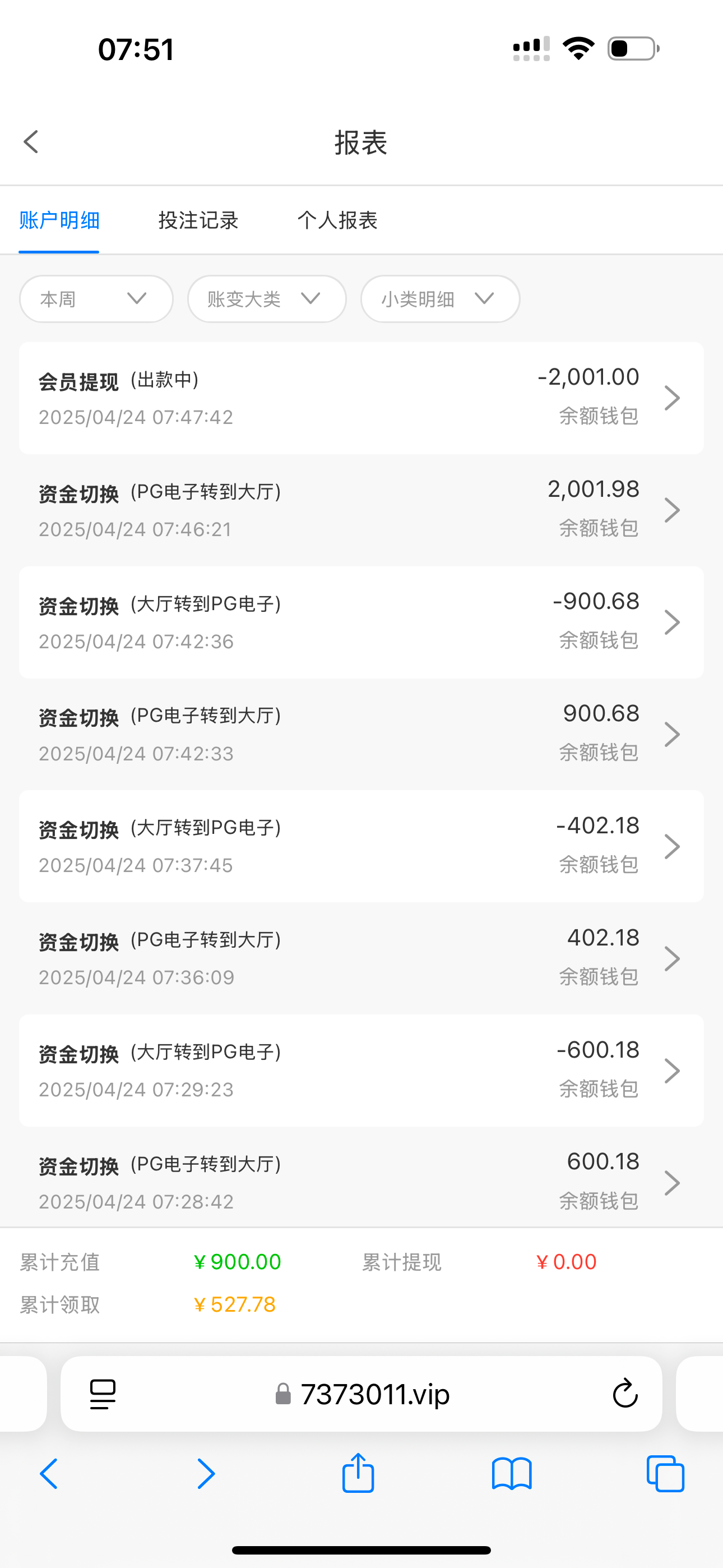Switch to the 投注记录 tab
Screen dimensions: 723x1568
pyautogui.click(x=198, y=220)
